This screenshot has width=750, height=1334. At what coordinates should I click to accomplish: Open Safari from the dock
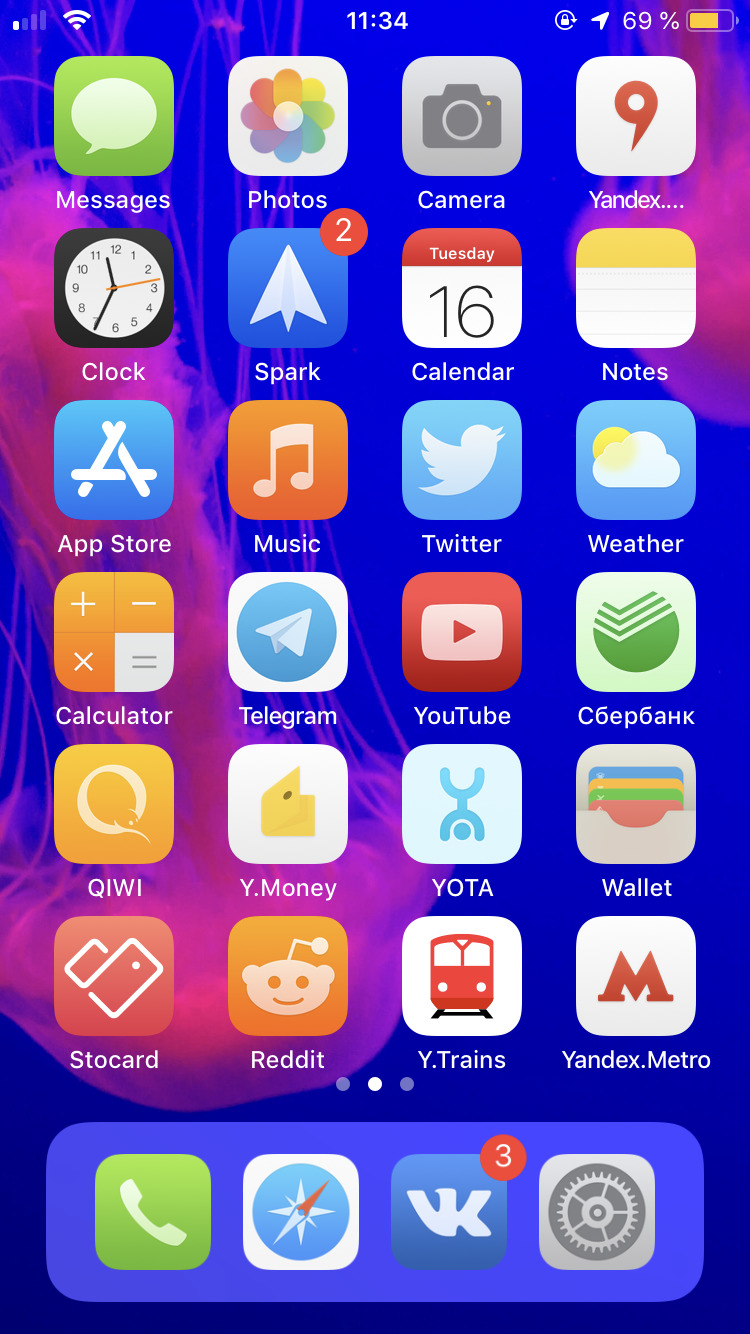tap(301, 1212)
